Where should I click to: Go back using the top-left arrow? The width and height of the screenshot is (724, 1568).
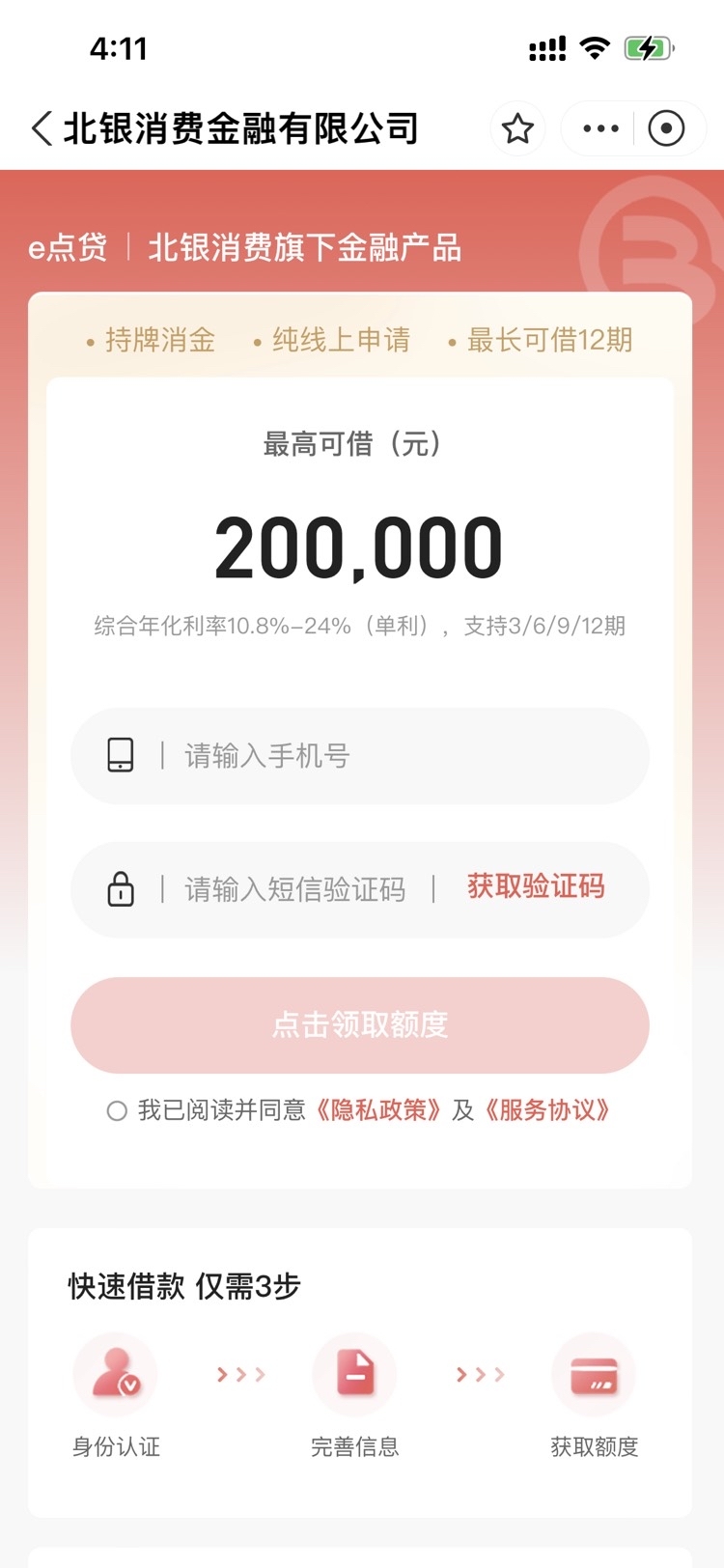tap(42, 128)
